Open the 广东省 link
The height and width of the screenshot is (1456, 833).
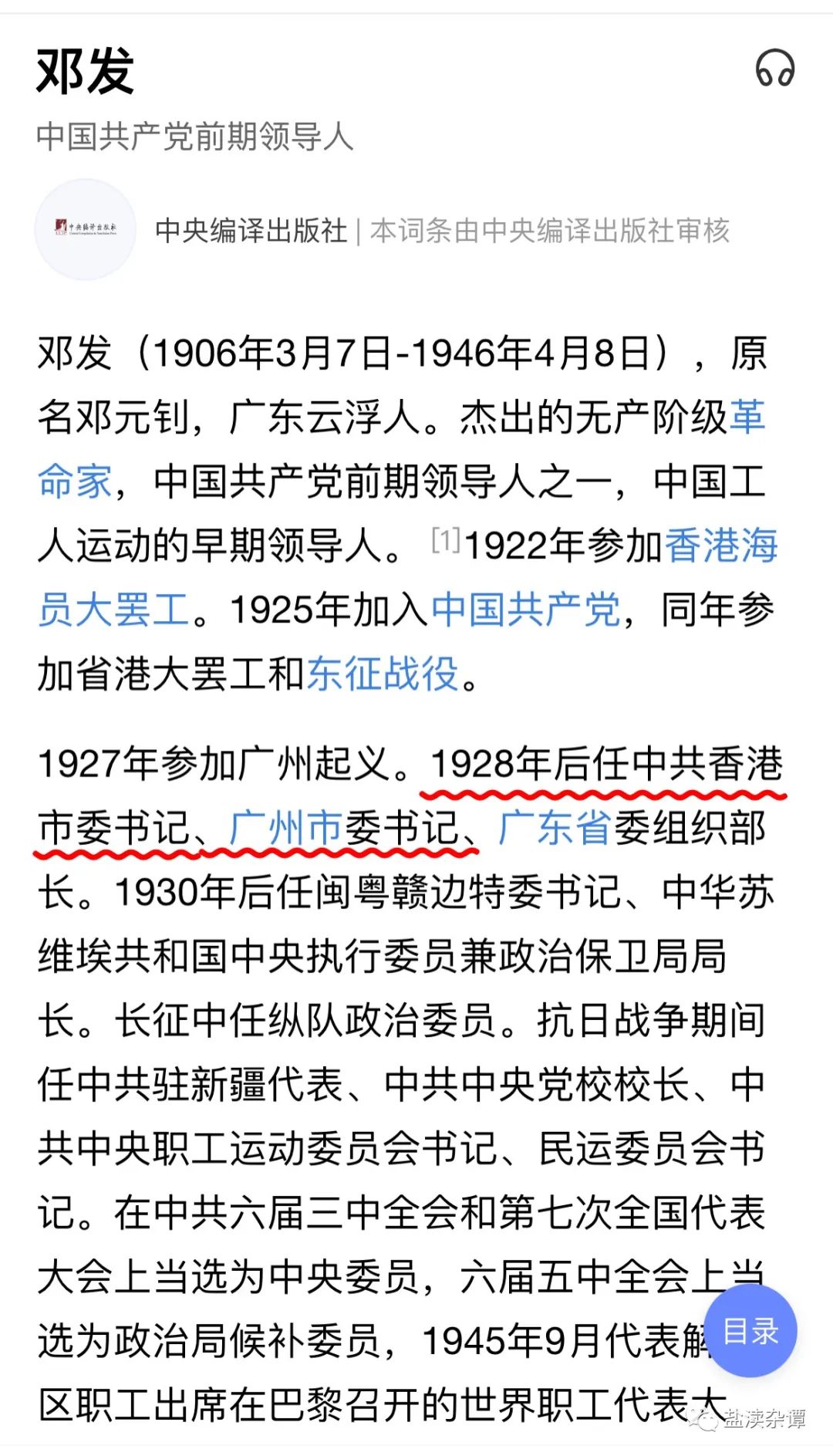point(555,828)
